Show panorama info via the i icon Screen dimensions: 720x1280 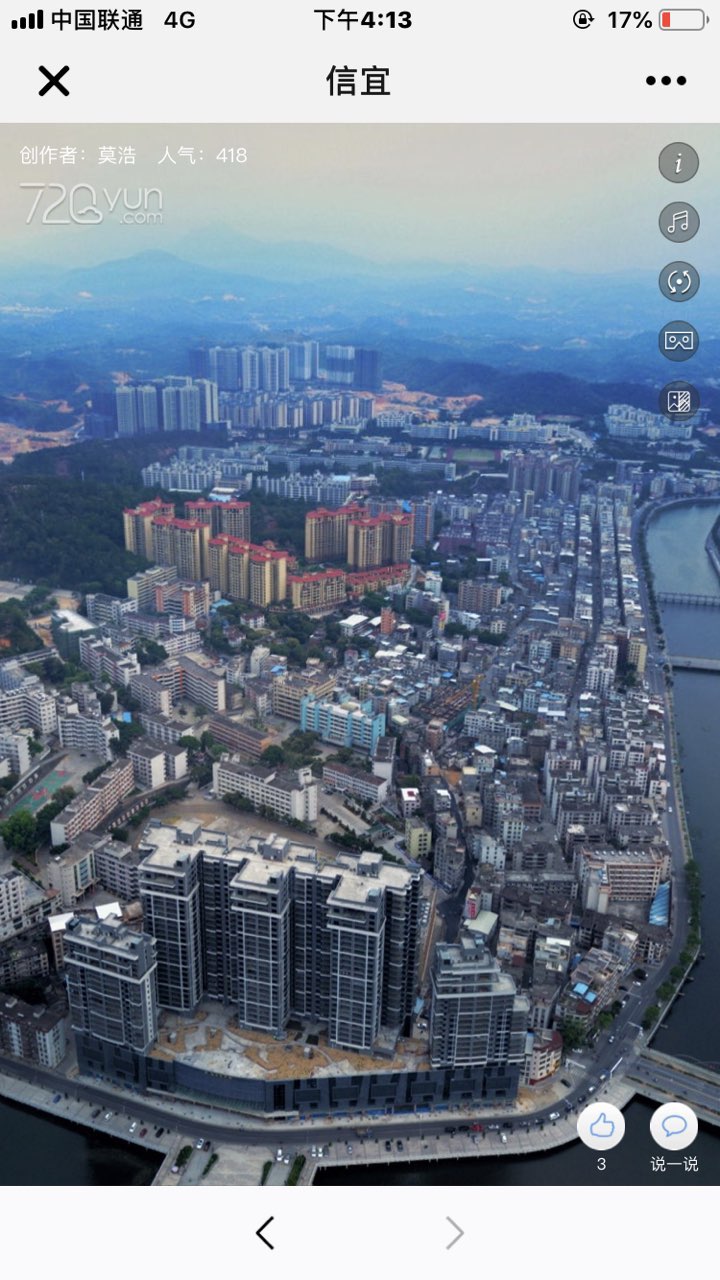tap(679, 162)
